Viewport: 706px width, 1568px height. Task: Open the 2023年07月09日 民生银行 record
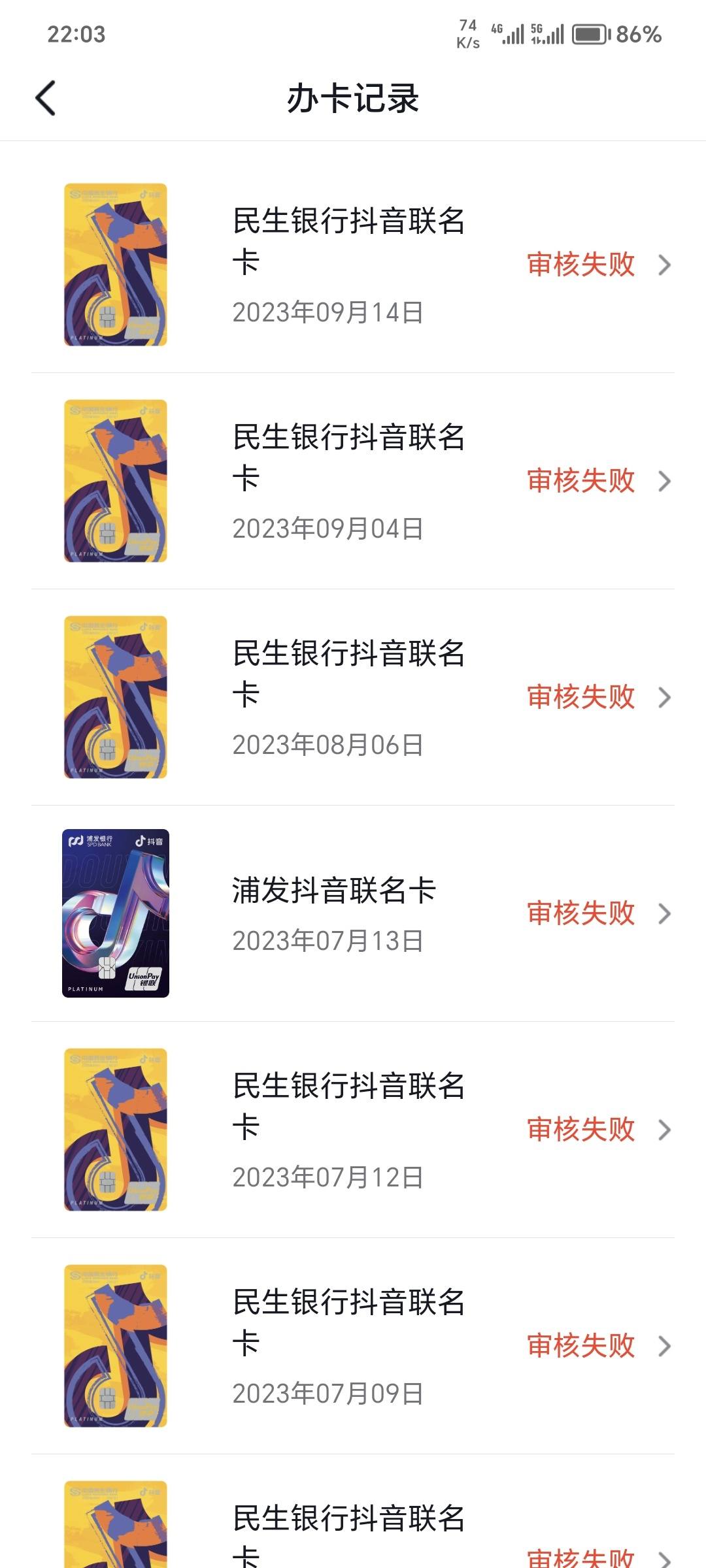(353, 1346)
